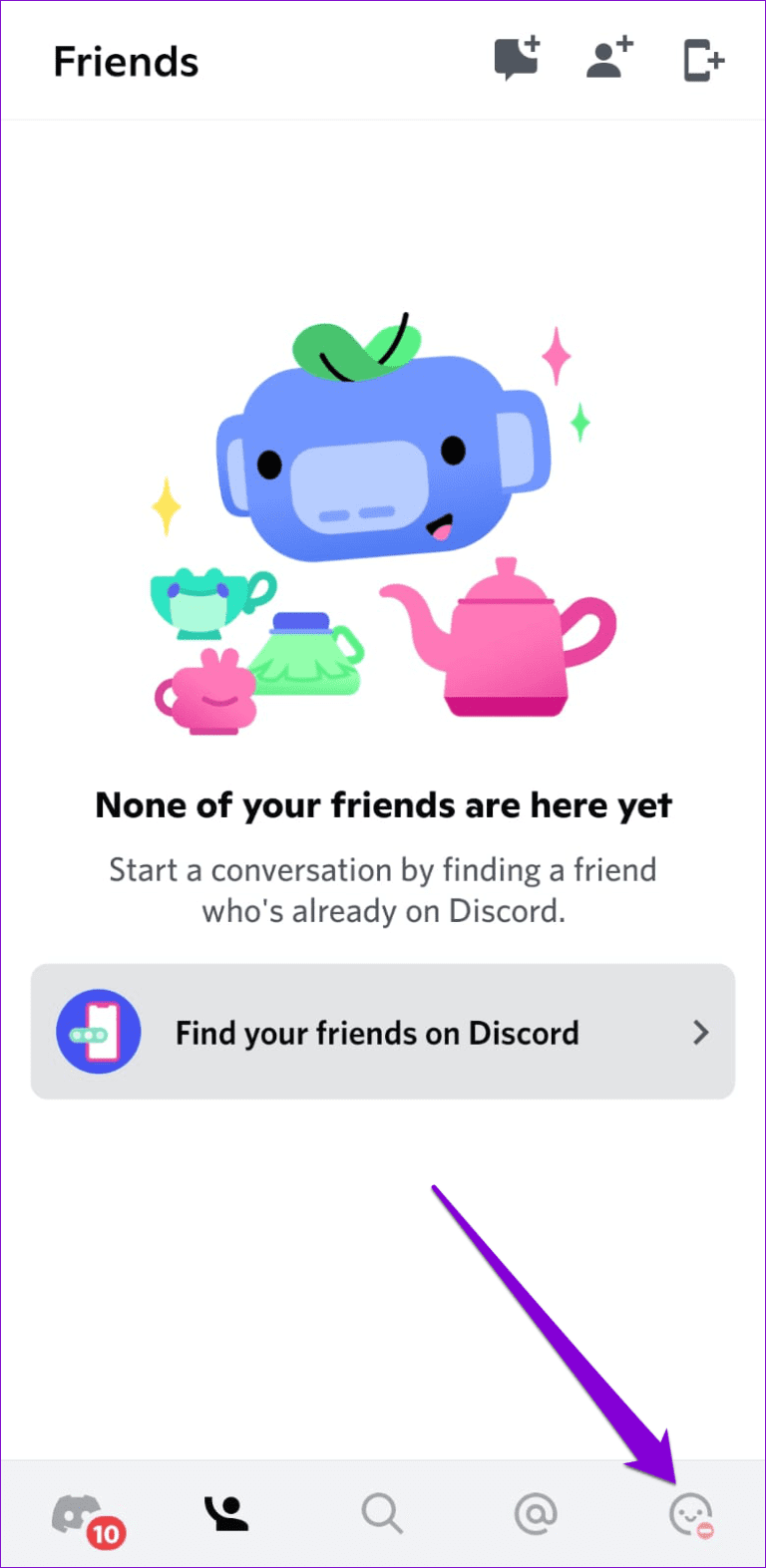View your mentions and notifications
Image resolution: width=766 pixels, height=1568 pixels.
[536, 1511]
